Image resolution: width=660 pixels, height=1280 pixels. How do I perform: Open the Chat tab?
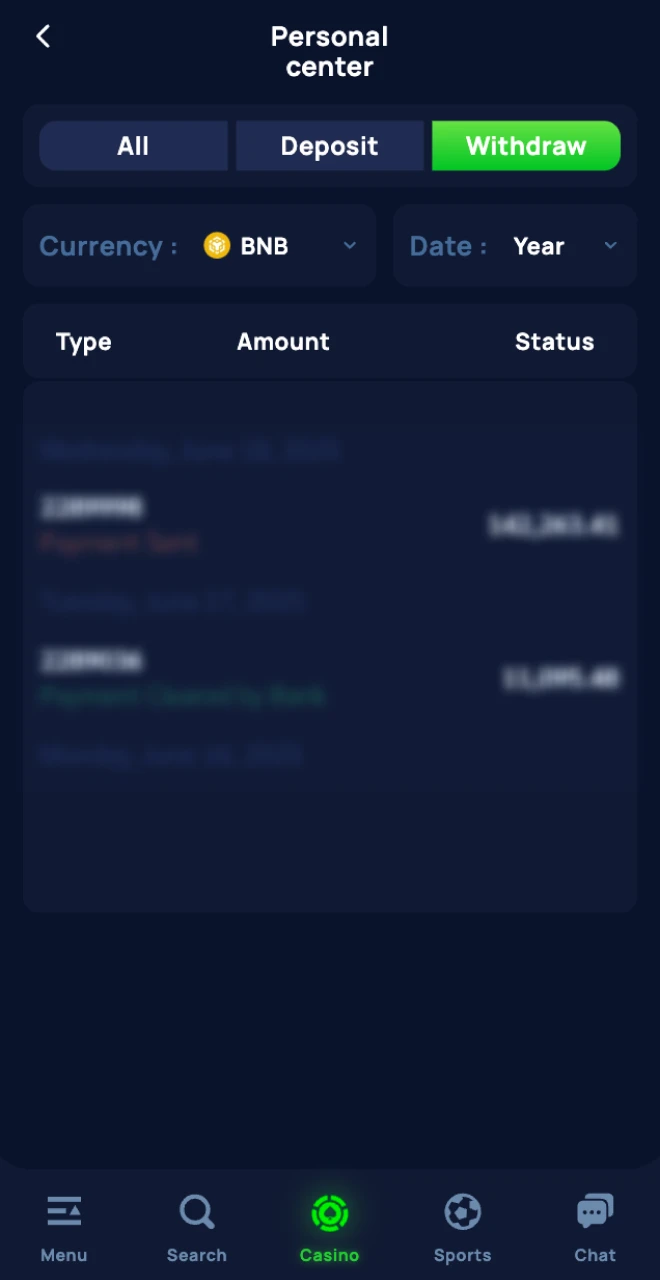click(x=595, y=1227)
